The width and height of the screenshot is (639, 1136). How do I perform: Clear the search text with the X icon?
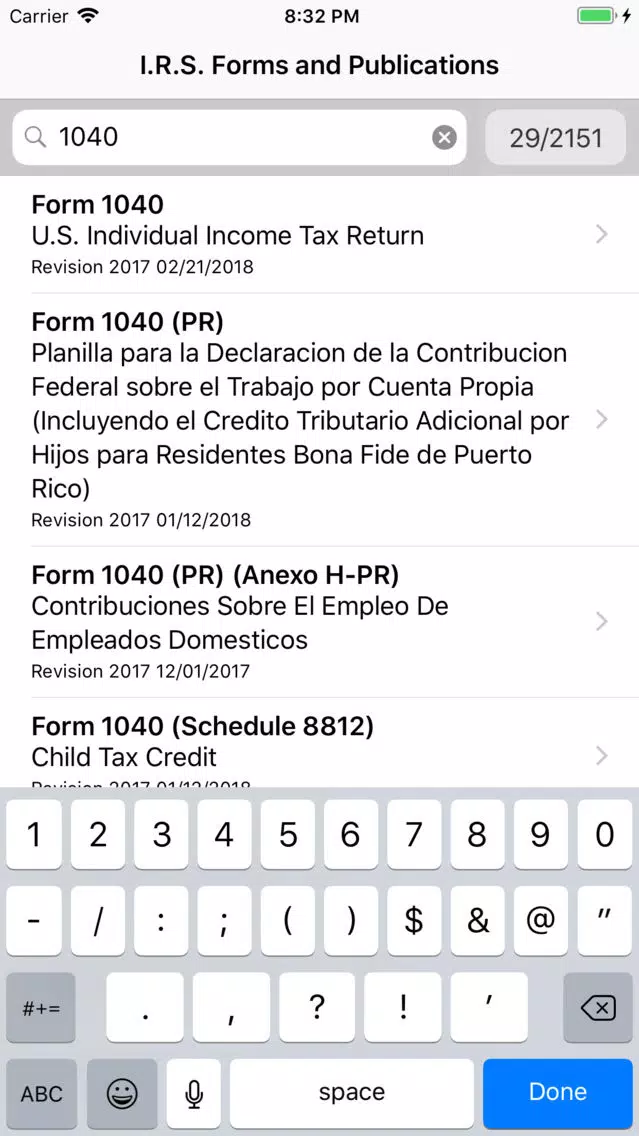(x=444, y=137)
